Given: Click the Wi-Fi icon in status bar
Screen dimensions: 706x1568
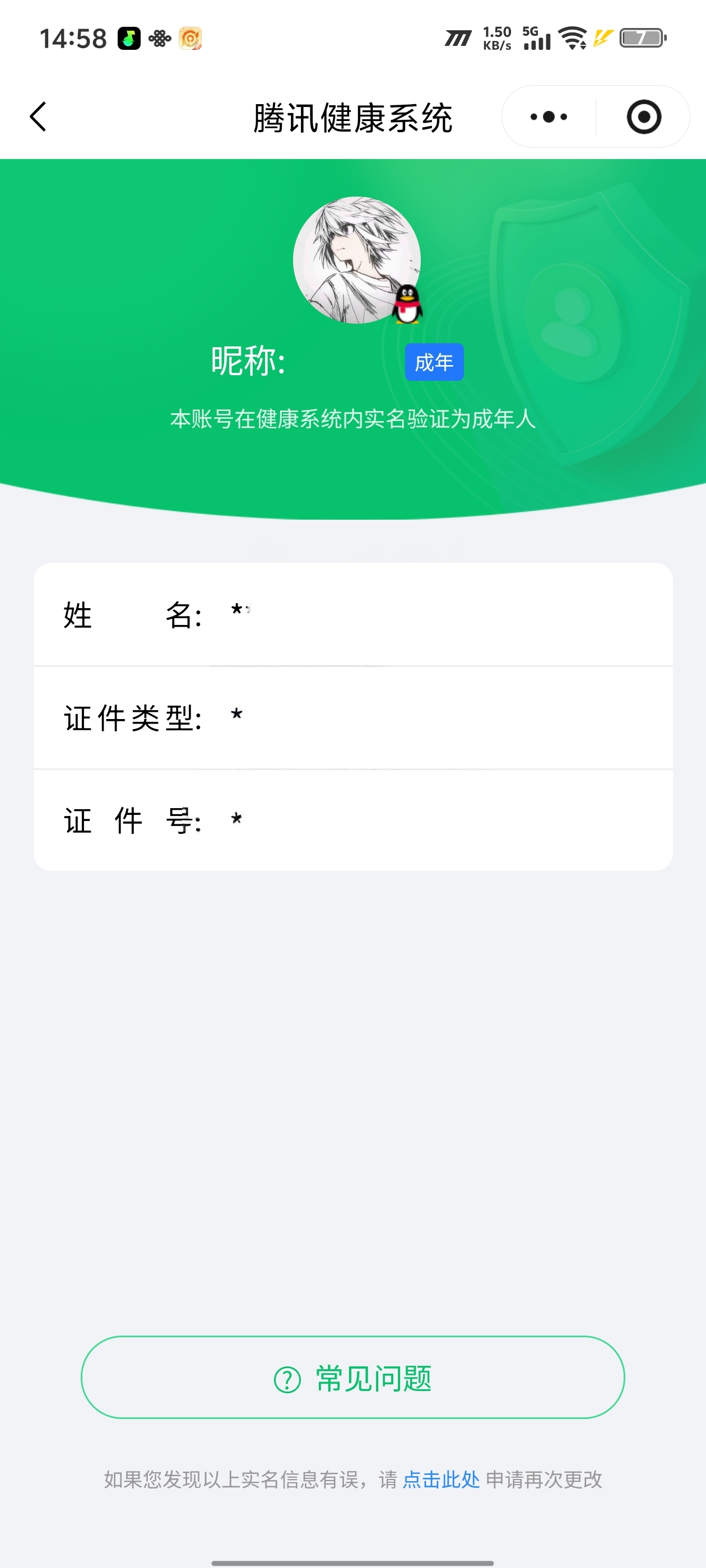Looking at the screenshot, I should click(572, 38).
